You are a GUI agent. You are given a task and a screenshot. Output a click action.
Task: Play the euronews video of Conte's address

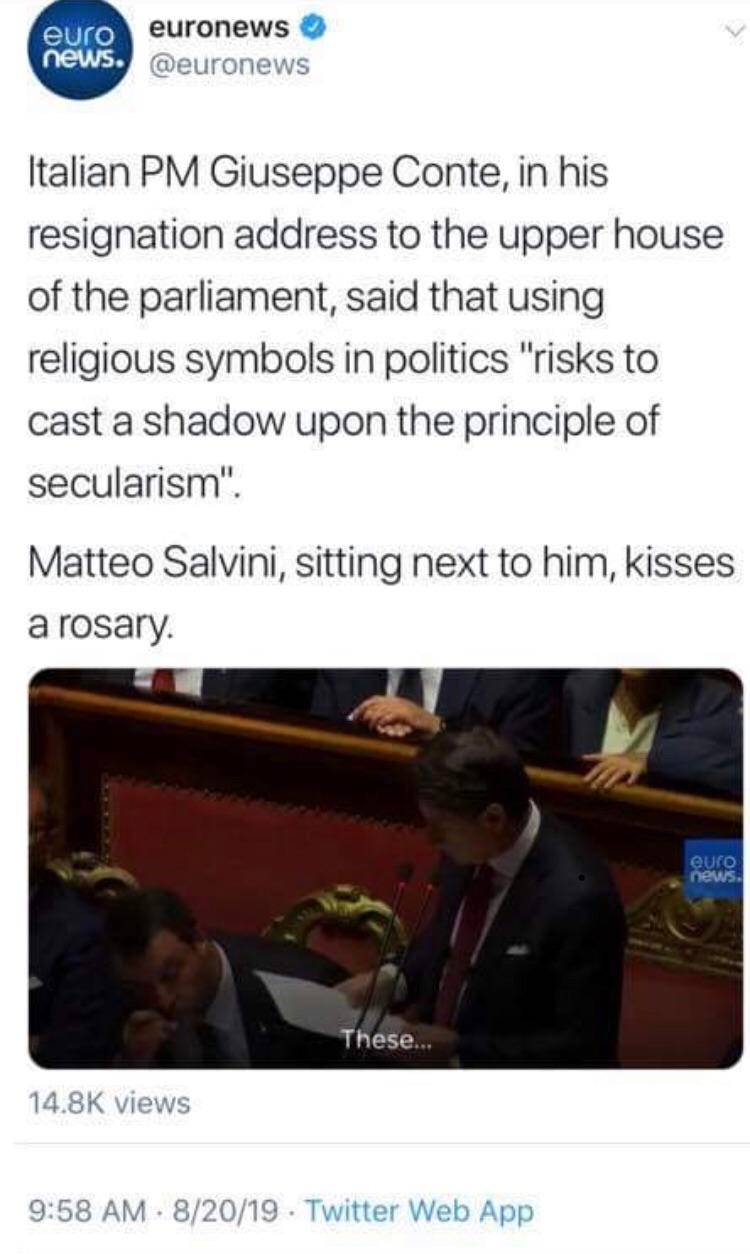pos(386,868)
